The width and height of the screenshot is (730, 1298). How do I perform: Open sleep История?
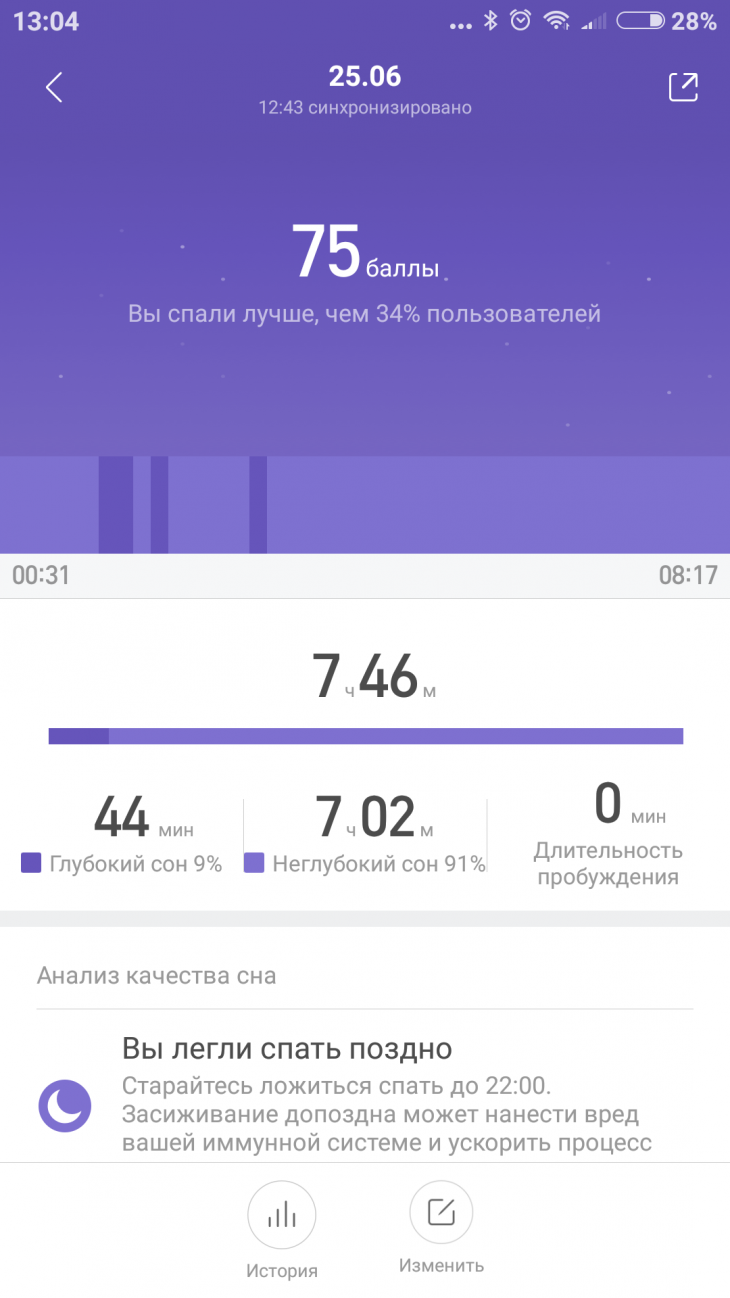[x=282, y=1215]
